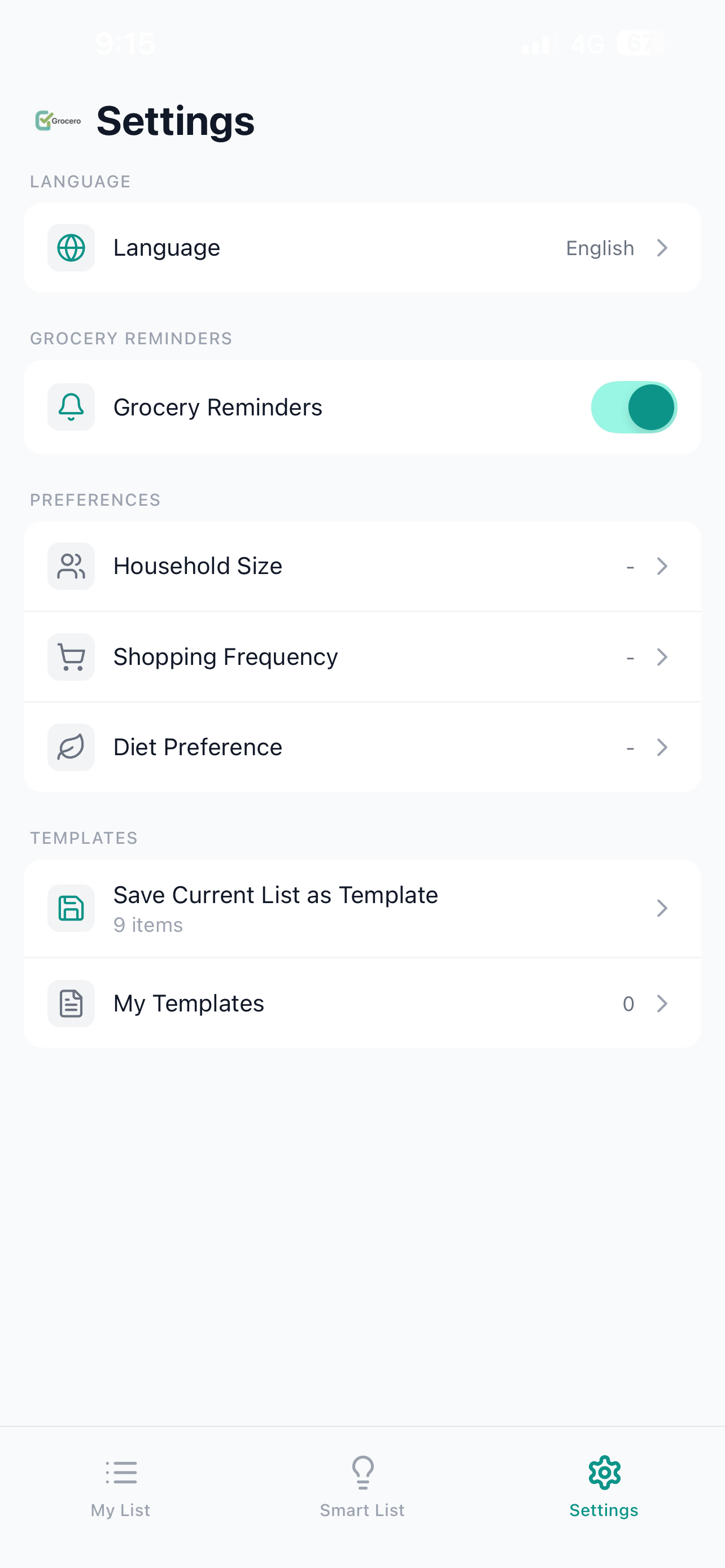
Task: Click the document icon for My Templates
Action: pyautogui.click(x=71, y=1003)
